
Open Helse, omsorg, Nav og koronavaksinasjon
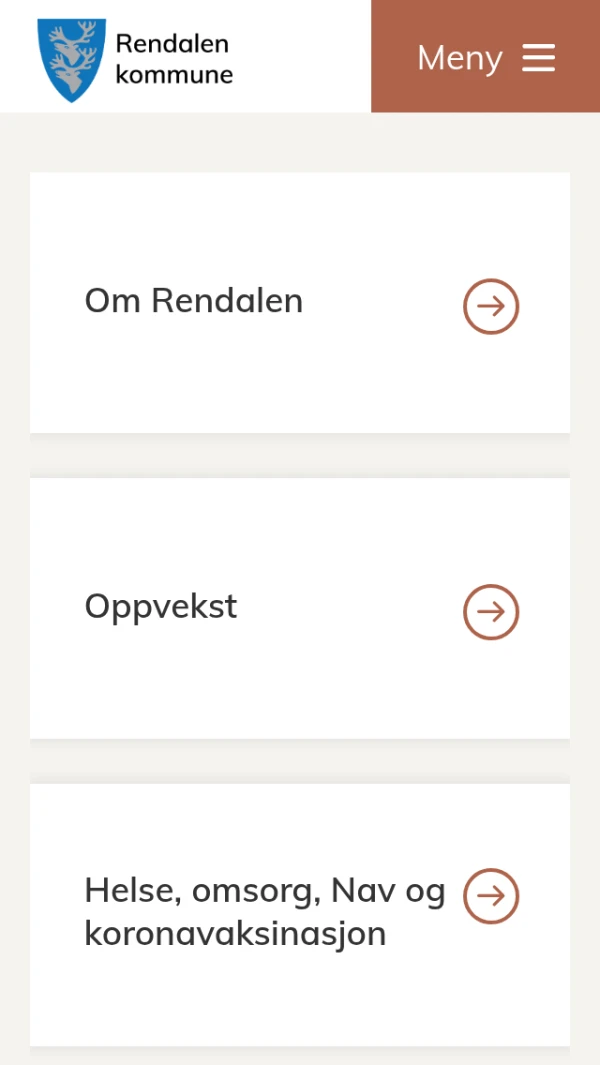[300, 914]
